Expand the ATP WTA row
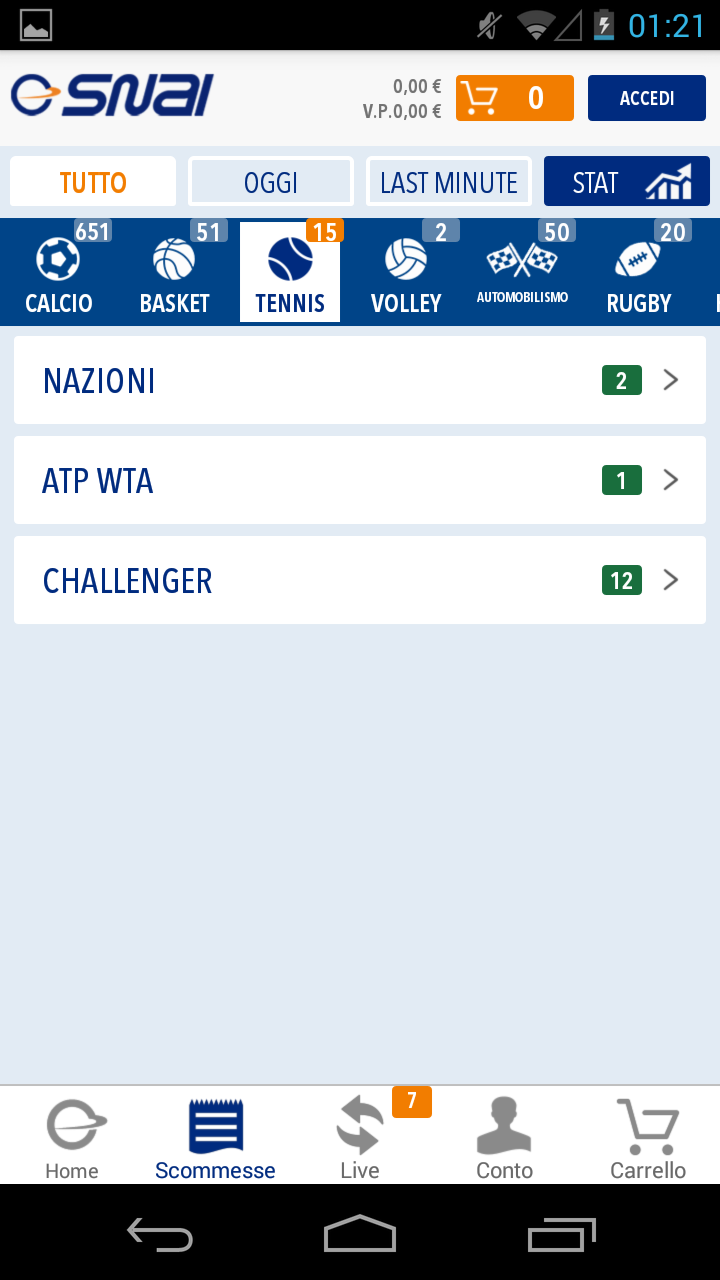Viewport: 720px width, 1280px height. pos(360,480)
